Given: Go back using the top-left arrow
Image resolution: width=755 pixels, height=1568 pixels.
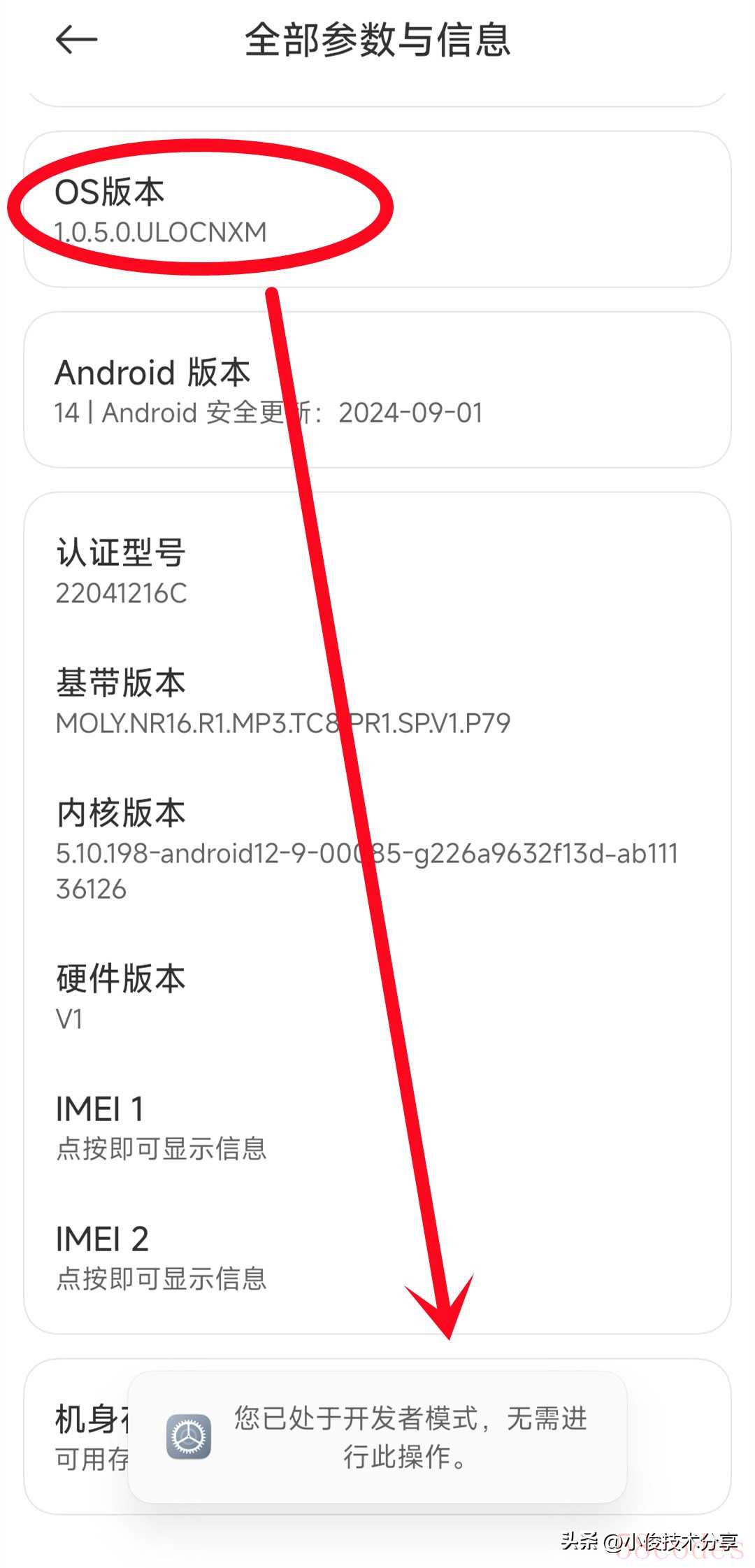Looking at the screenshot, I should pyautogui.click(x=76, y=40).
